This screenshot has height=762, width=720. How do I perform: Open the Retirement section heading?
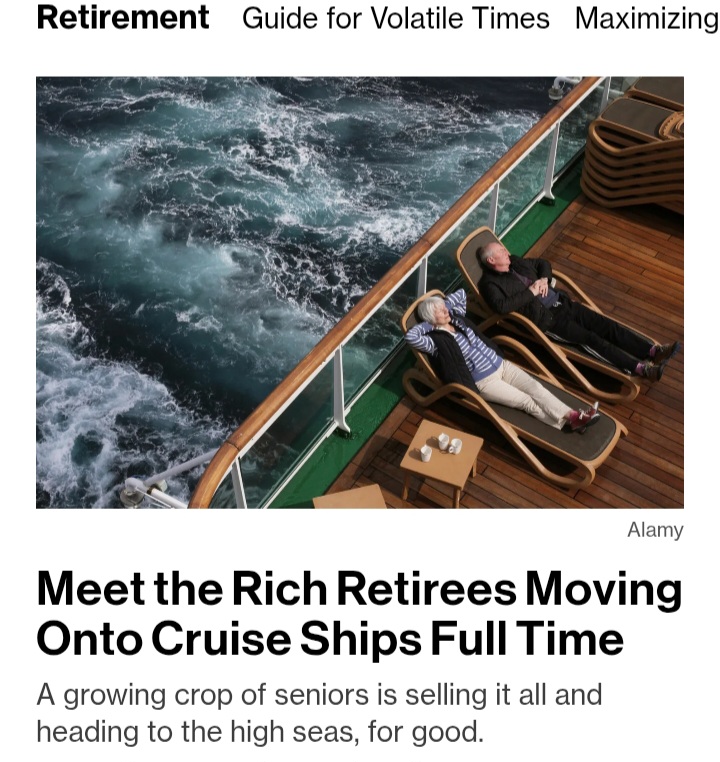123,17
